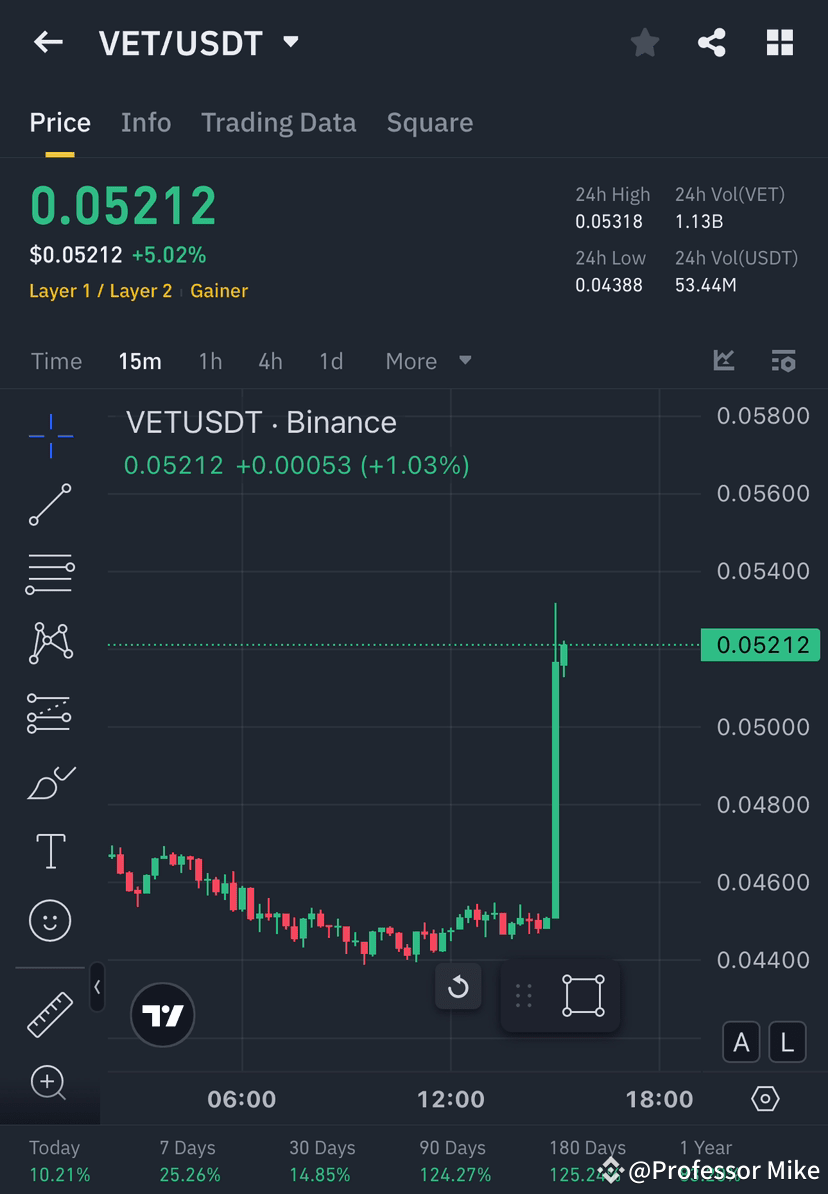This screenshot has width=828, height=1194.
Task: Open the indicators chart icon
Action: coord(723,361)
